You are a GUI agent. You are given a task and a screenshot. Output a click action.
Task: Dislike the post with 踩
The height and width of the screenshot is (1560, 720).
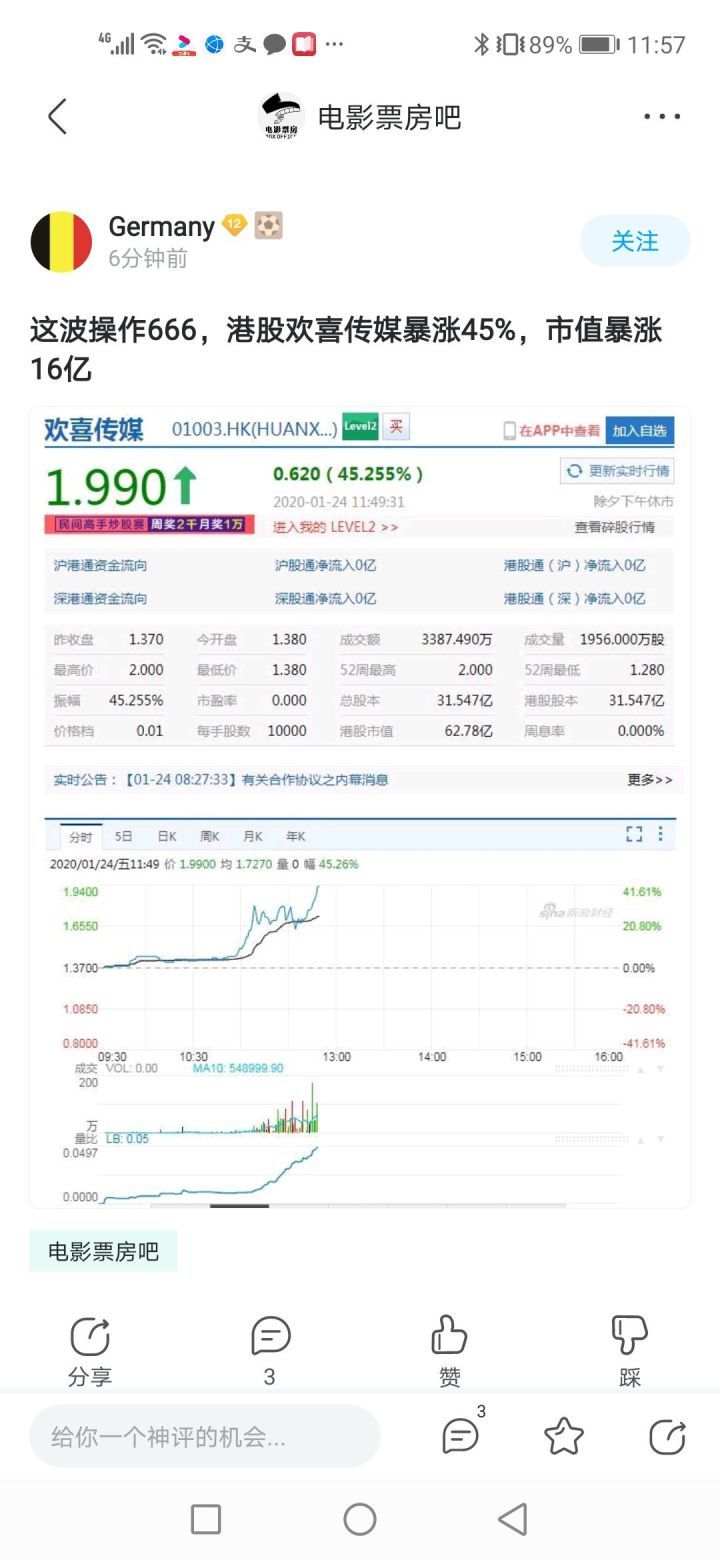pyautogui.click(x=630, y=1350)
